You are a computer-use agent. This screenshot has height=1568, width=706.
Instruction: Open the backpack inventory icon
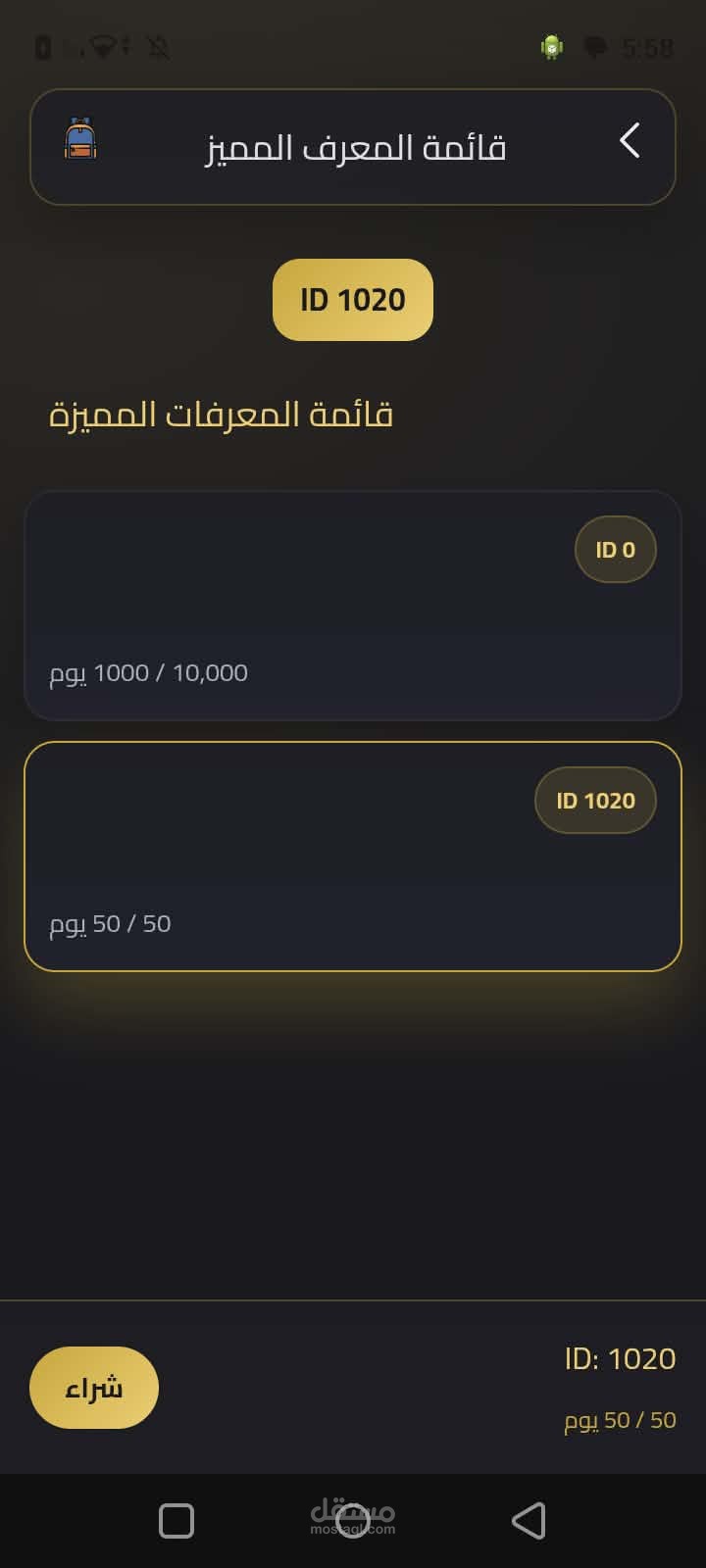click(x=80, y=139)
